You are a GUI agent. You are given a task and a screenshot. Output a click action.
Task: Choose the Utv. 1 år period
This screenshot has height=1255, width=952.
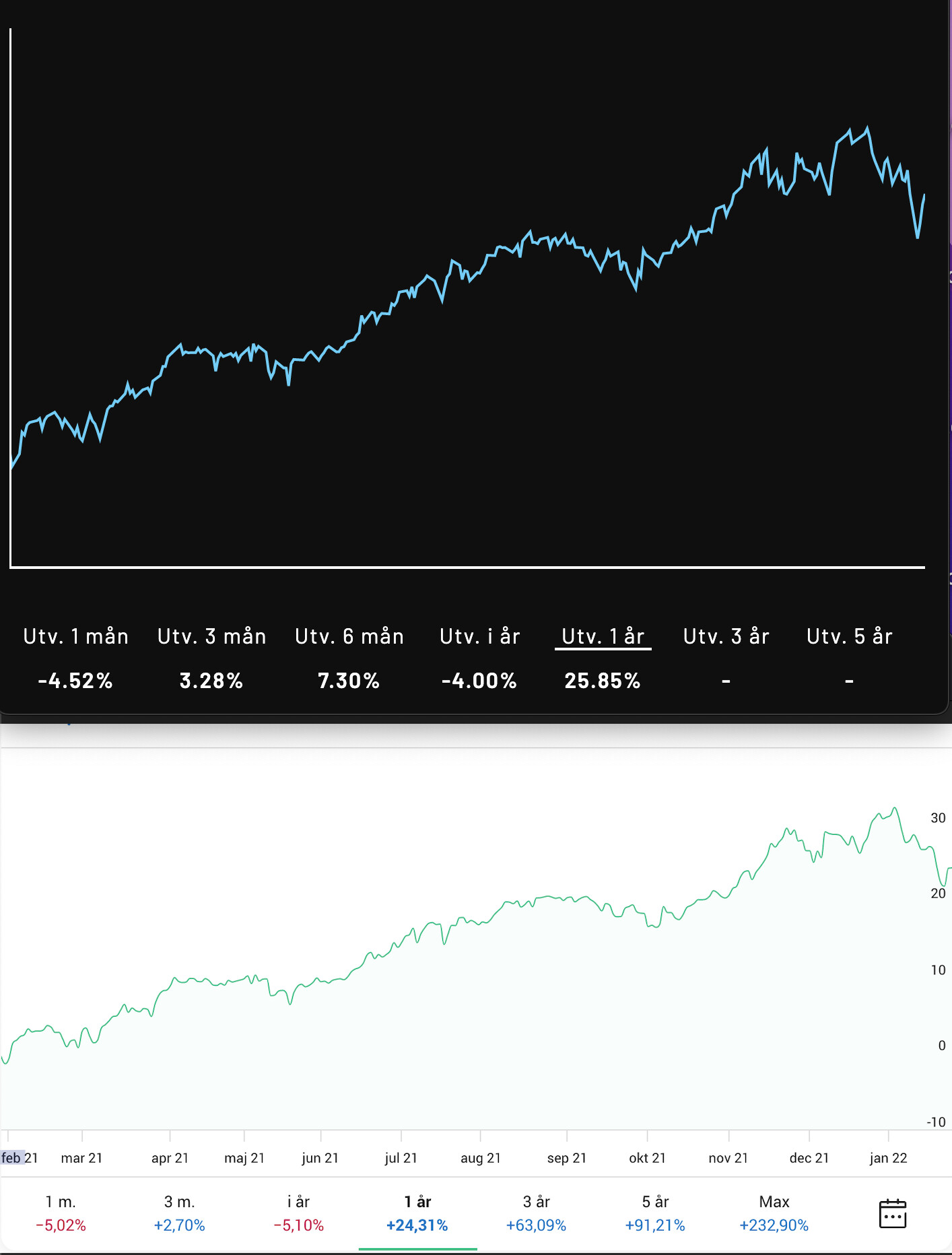pos(603,637)
